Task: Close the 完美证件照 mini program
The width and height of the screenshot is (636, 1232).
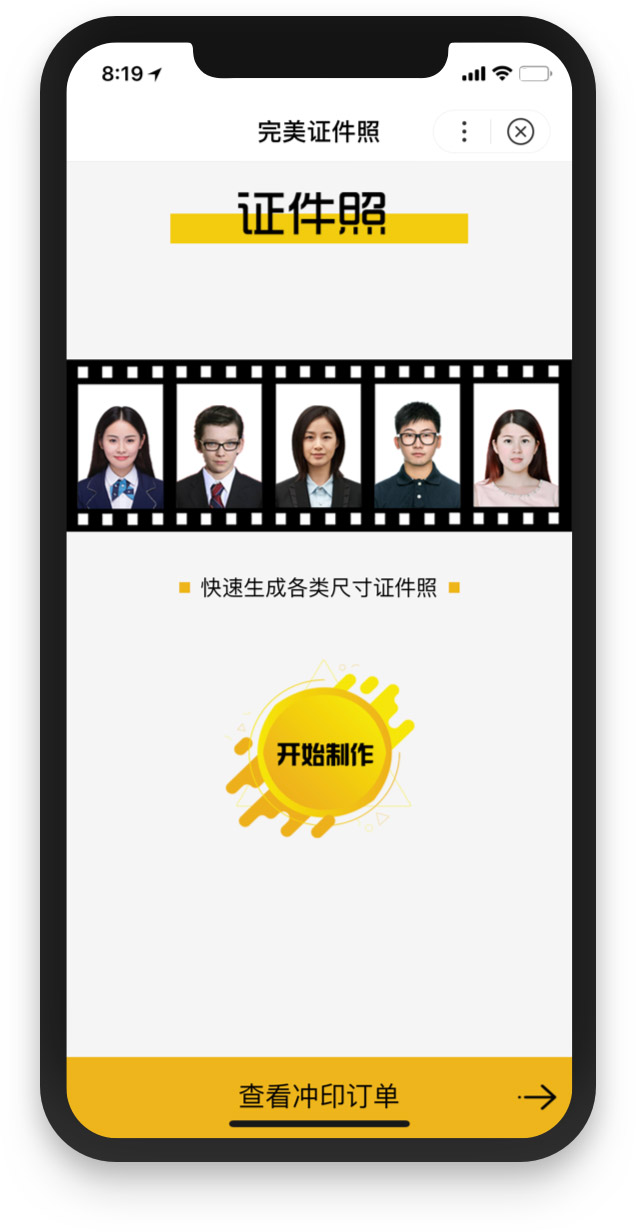Action: 520,132
